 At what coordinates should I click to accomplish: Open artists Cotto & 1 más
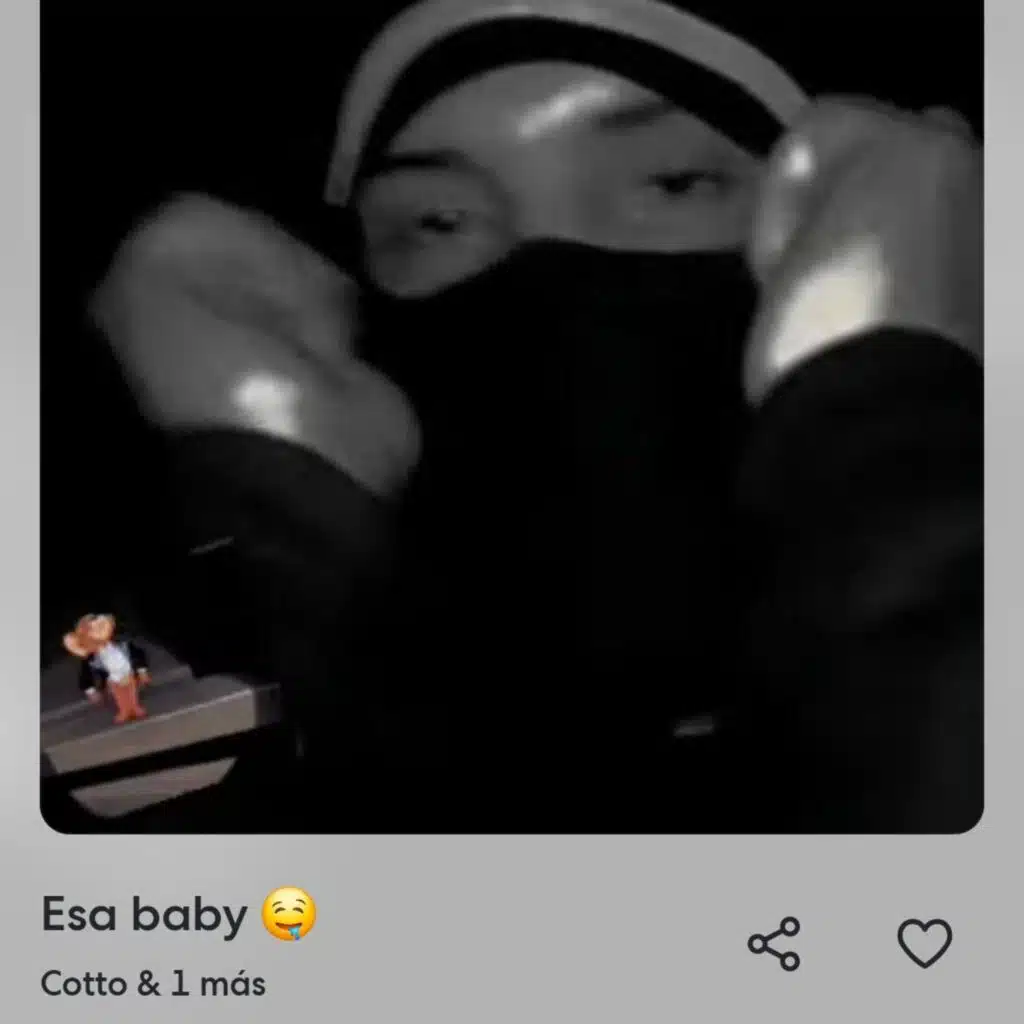tap(153, 984)
